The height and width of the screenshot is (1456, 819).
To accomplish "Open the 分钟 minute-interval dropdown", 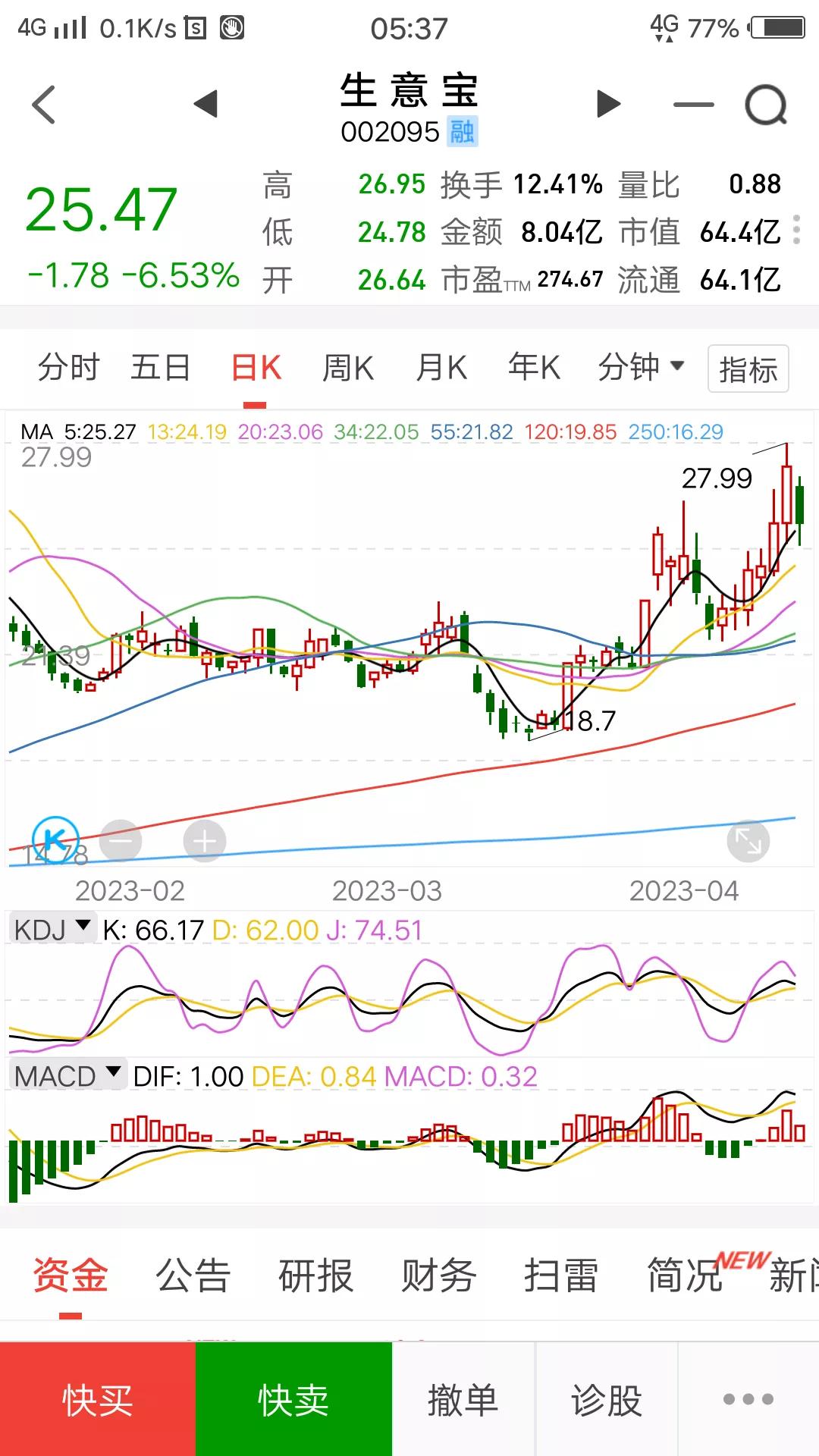I will 642,368.
